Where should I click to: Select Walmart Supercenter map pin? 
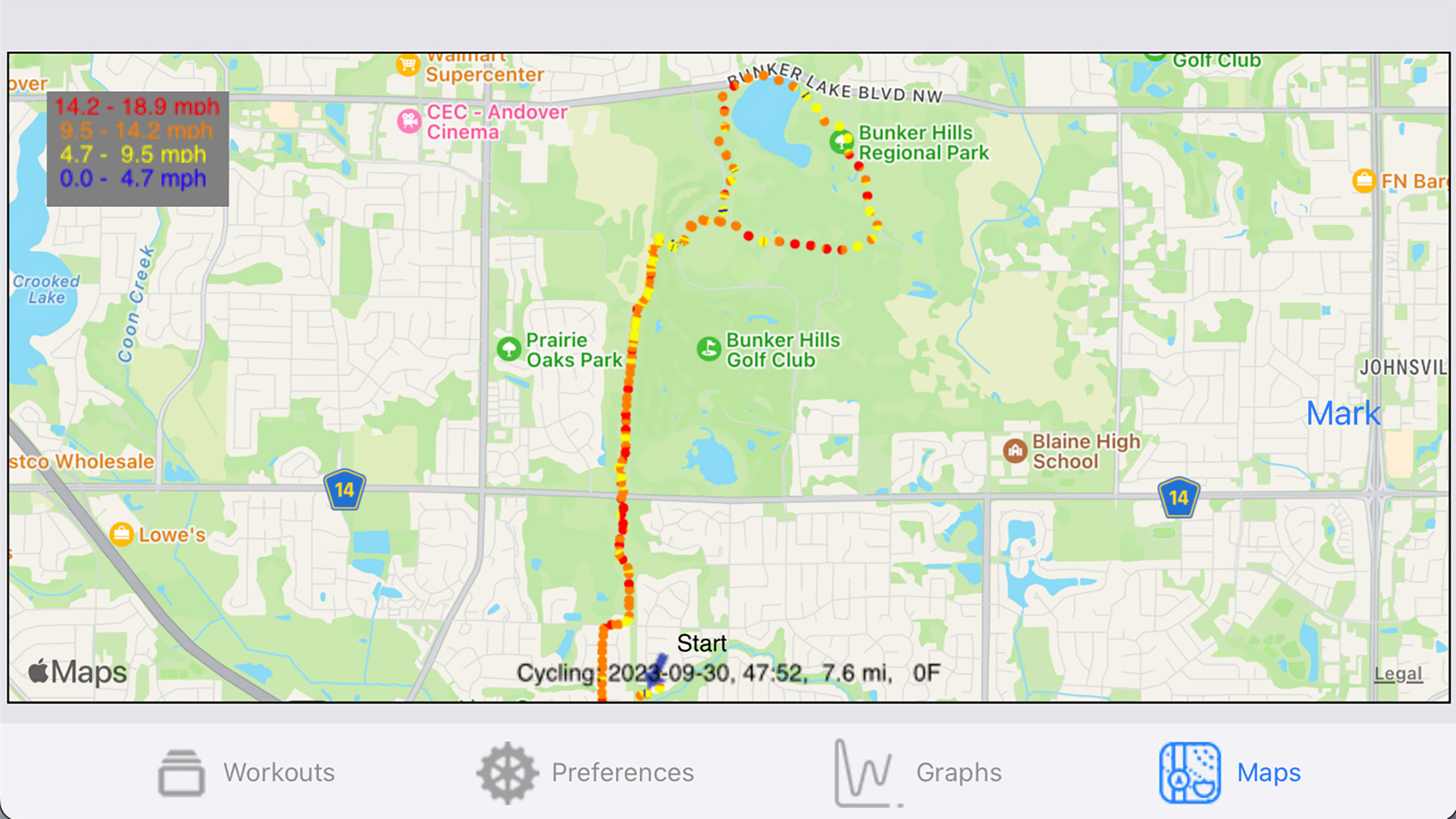pyautogui.click(x=408, y=65)
